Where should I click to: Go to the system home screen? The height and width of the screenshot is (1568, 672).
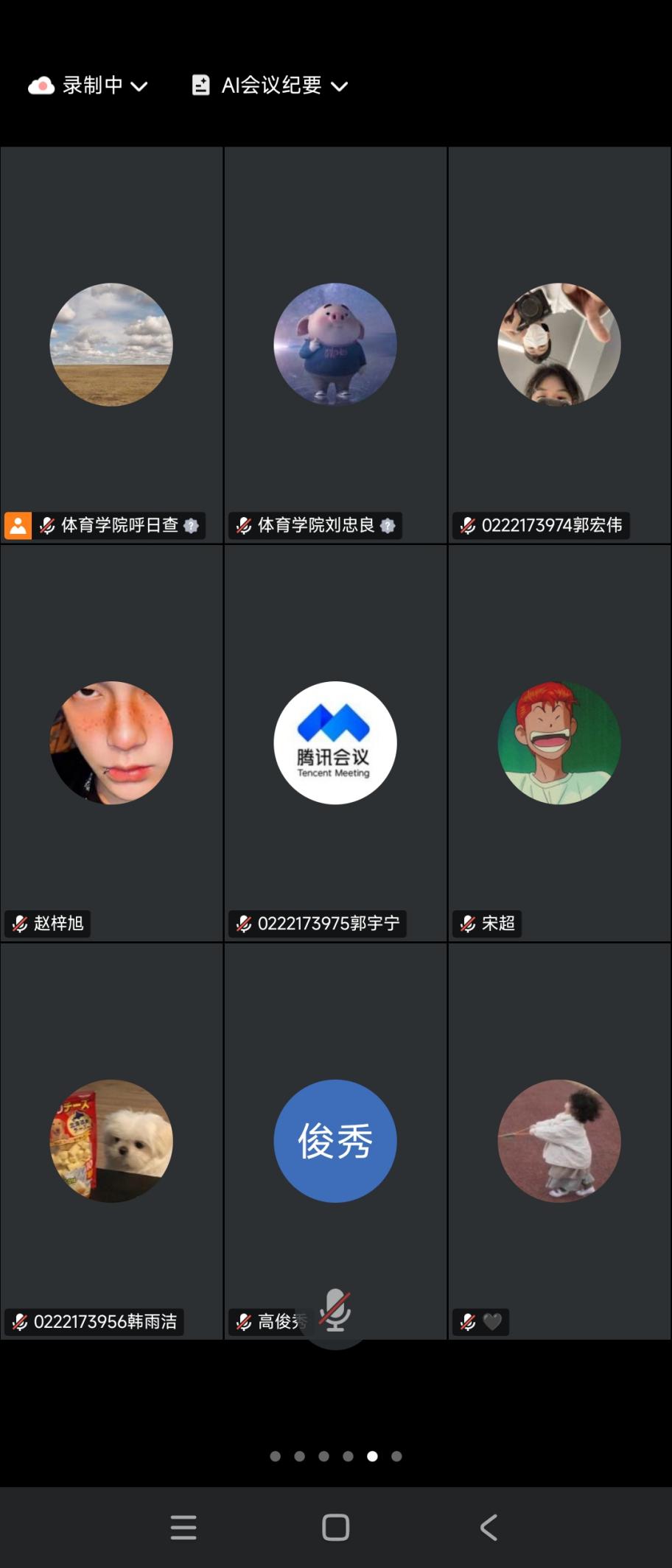pyautogui.click(x=335, y=1527)
